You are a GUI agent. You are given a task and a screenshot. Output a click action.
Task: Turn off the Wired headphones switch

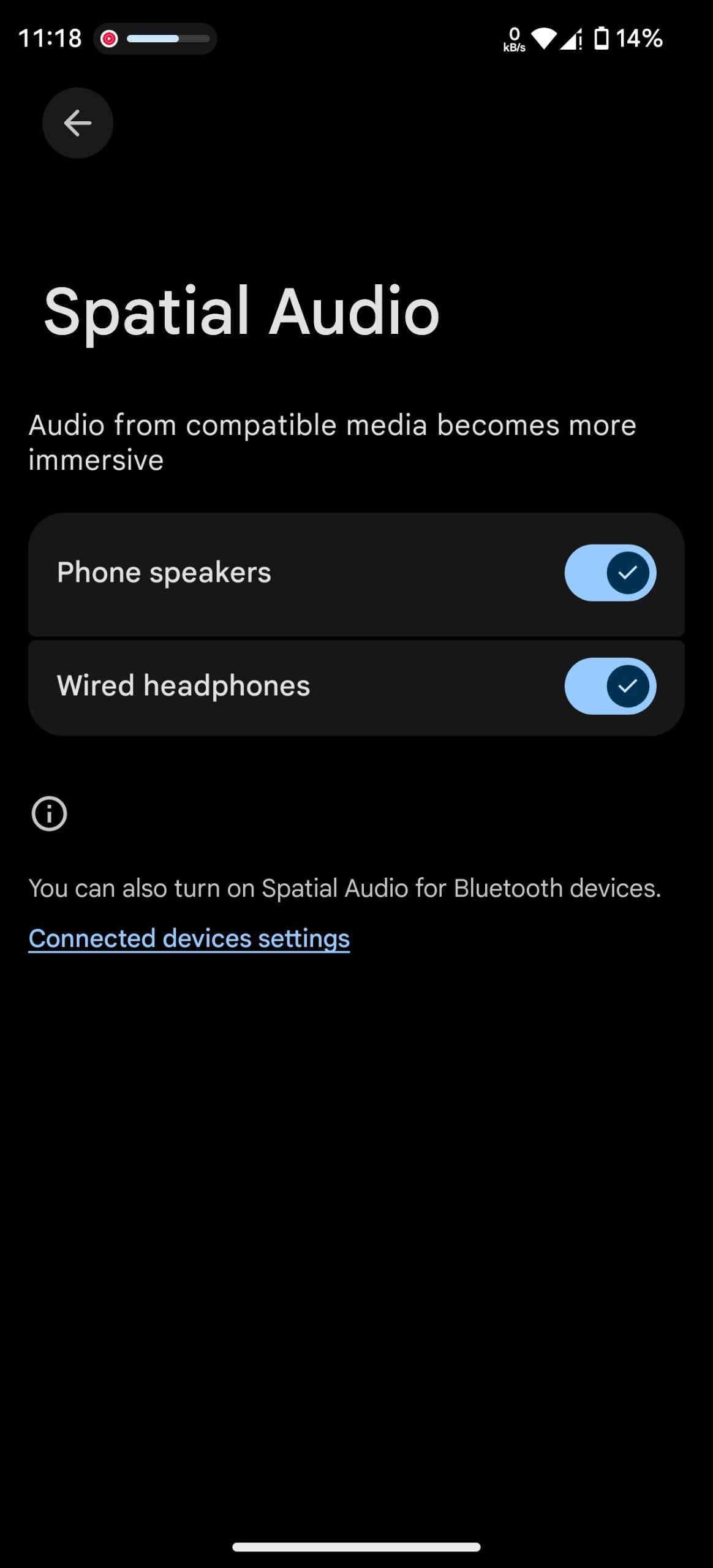click(610, 686)
